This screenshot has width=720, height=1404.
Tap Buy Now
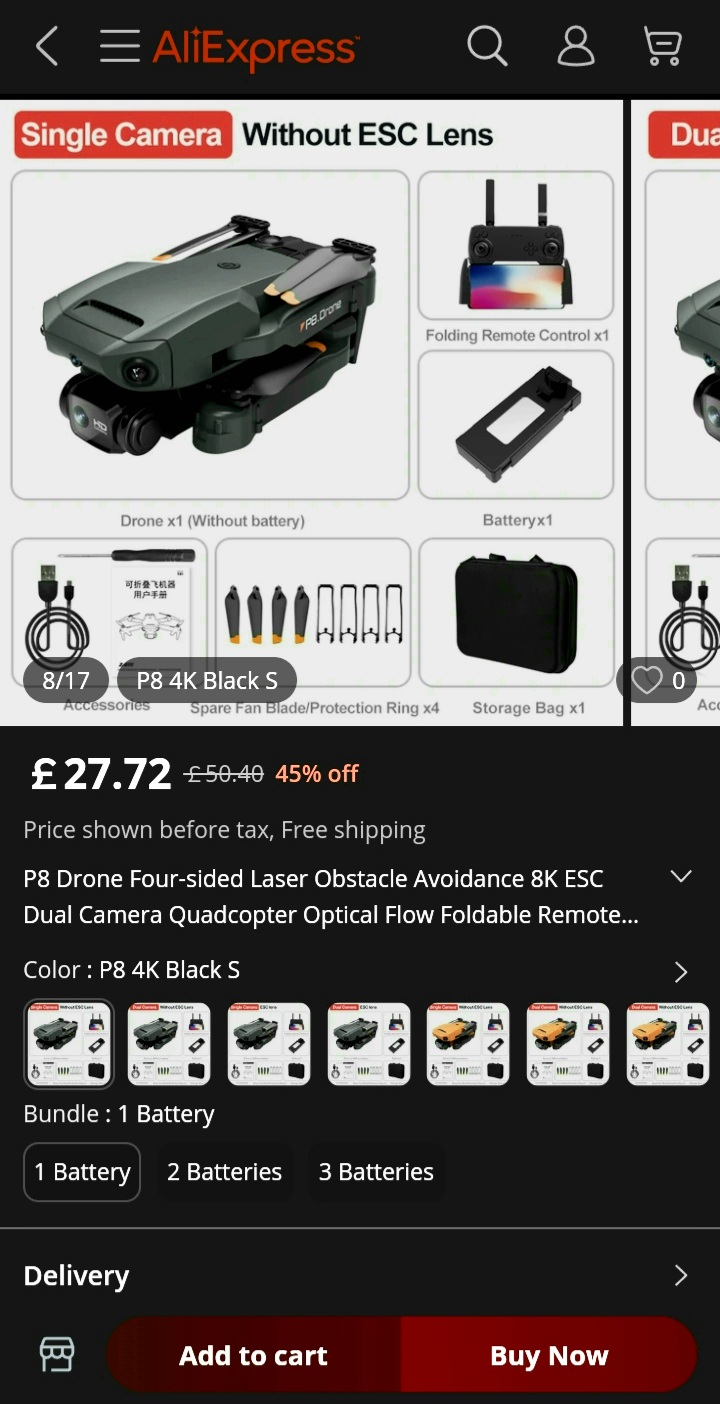(x=548, y=1355)
